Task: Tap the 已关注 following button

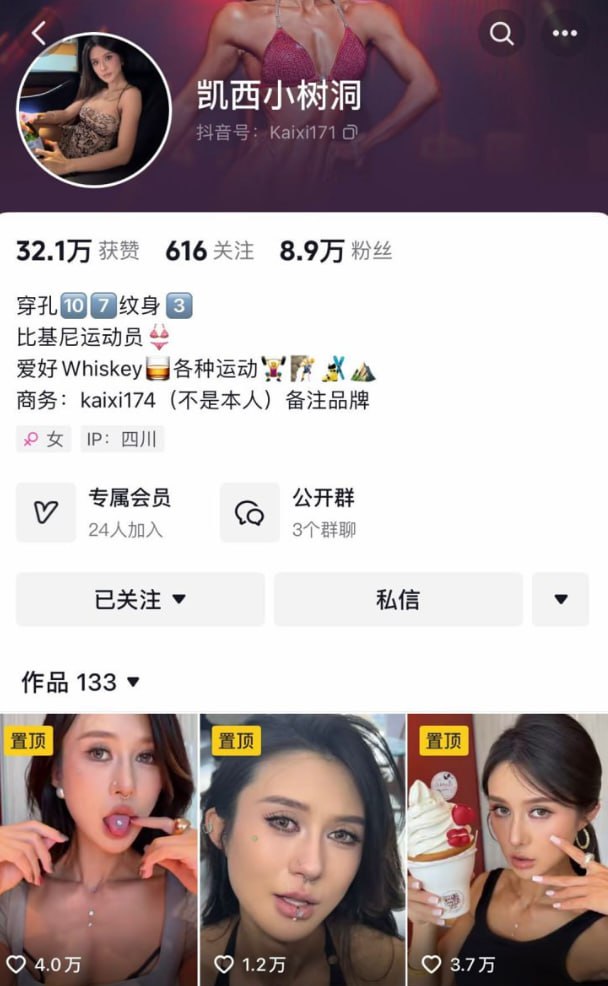Action: coord(140,600)
